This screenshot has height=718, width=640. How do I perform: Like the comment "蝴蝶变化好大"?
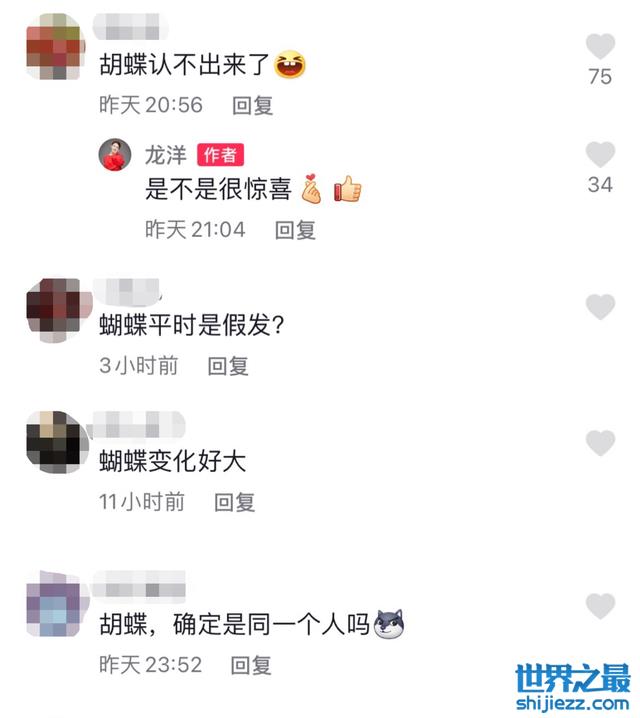(600, 443)
